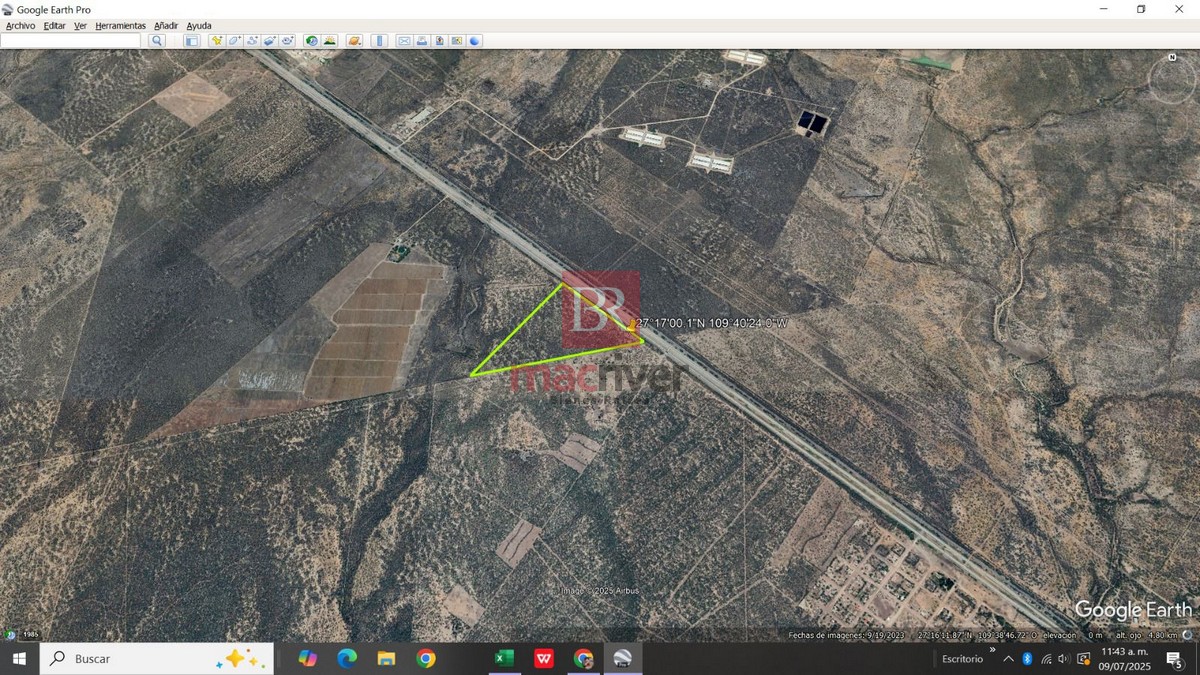The width and height of the screenshot is (1200, 675).
Task: Close the Google Earth Pro window
Action: click(x=1177, y=9)
